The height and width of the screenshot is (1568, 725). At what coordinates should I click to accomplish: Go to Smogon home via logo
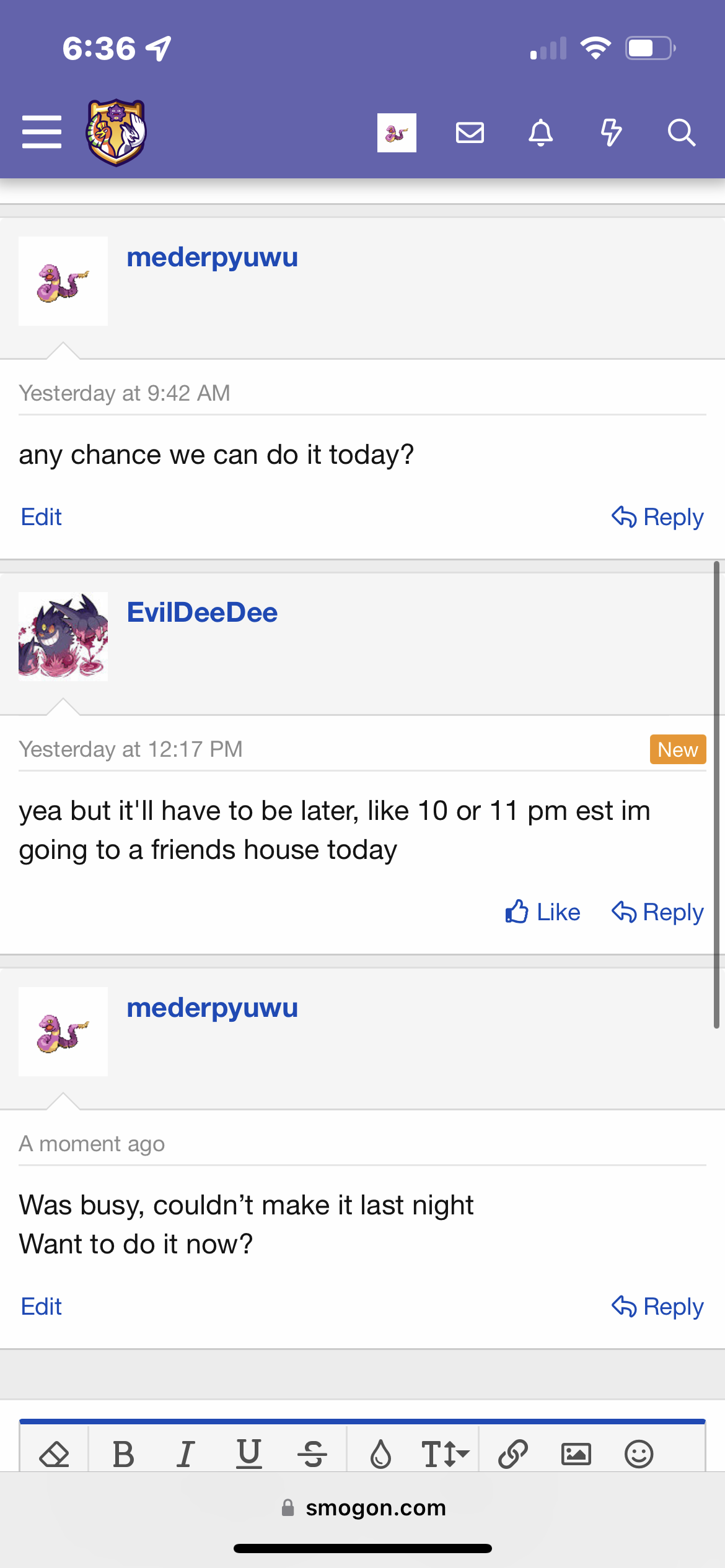116,133
